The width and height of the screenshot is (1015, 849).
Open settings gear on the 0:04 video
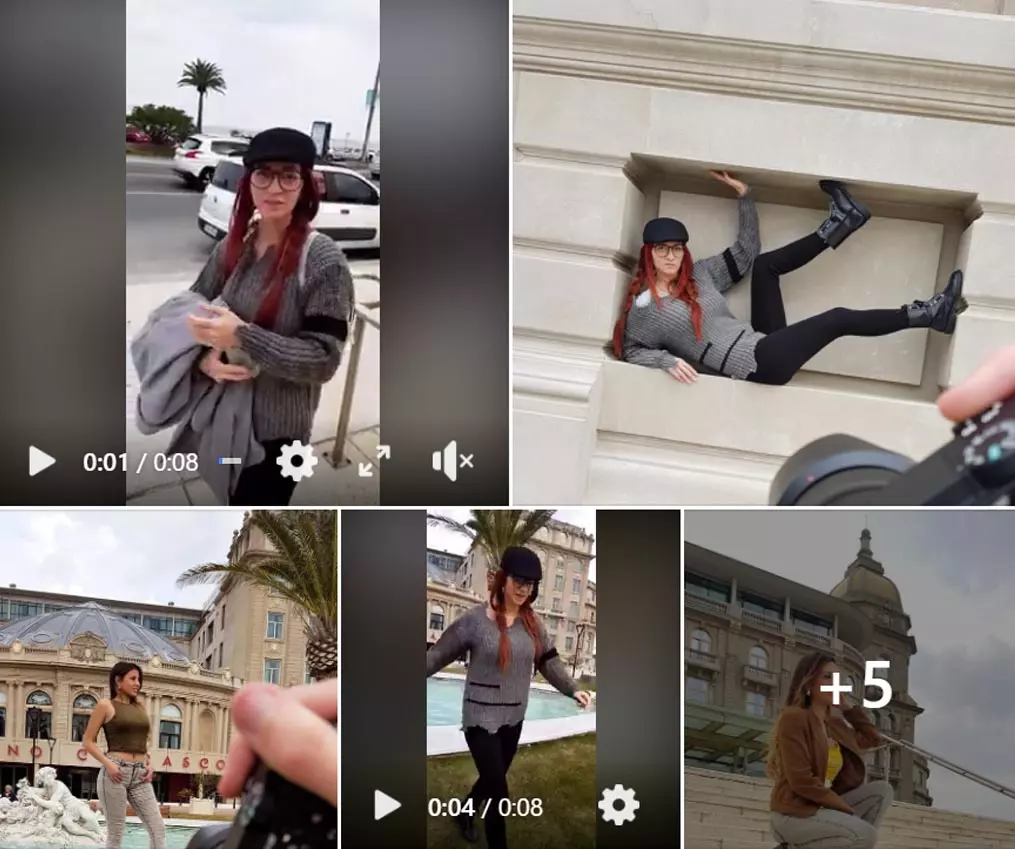618,805
